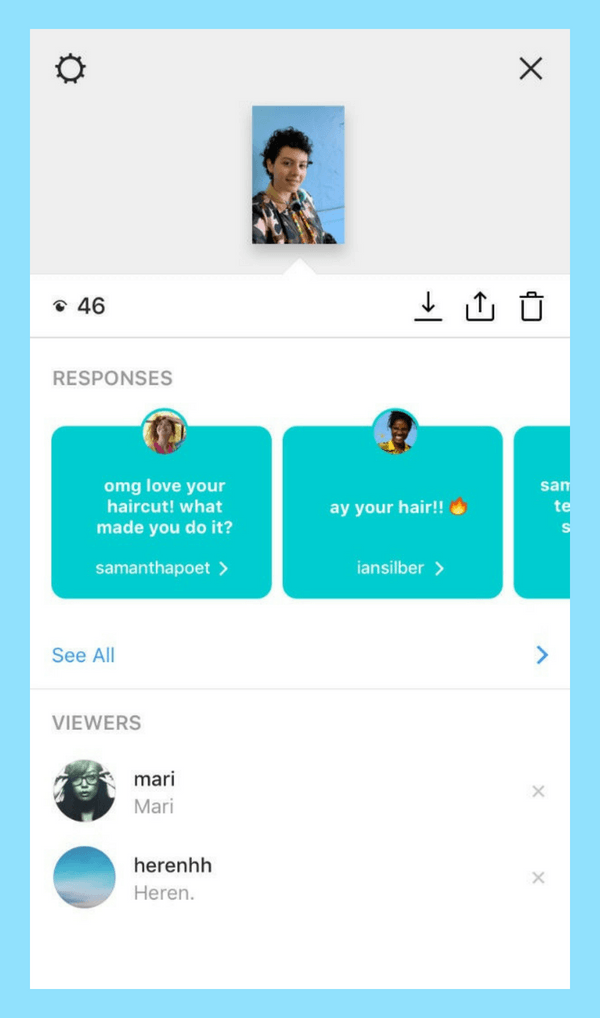Delete the story with trash icon
Screen dimensions: 600x1018
point(532,307)
